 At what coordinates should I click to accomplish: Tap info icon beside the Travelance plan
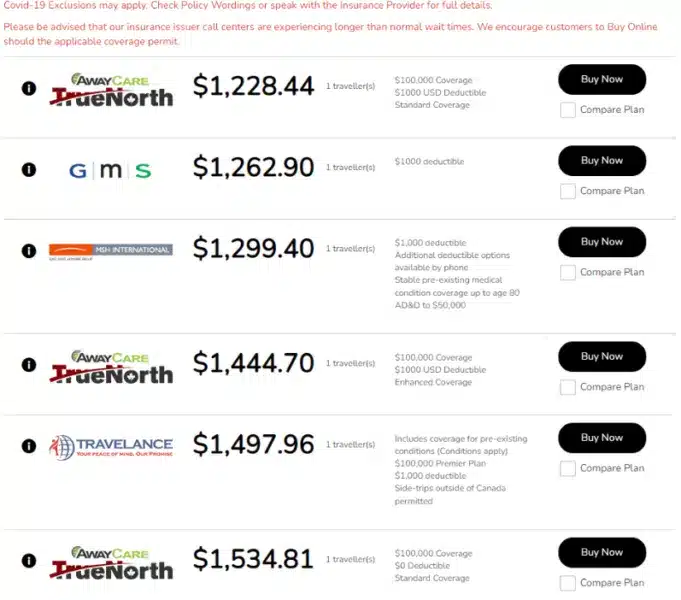click(x=29, y=446)
